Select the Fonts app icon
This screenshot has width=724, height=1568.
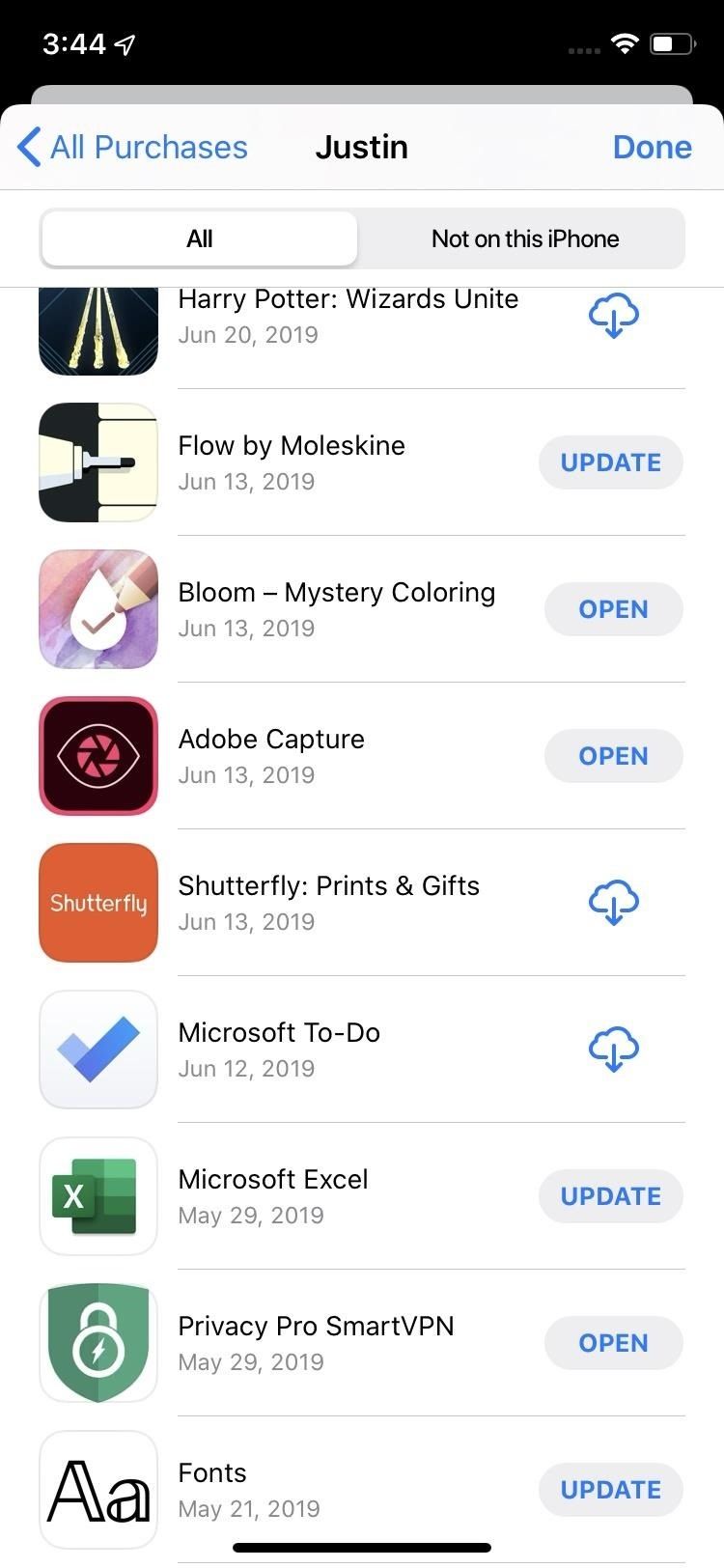tap(97, 1489)
